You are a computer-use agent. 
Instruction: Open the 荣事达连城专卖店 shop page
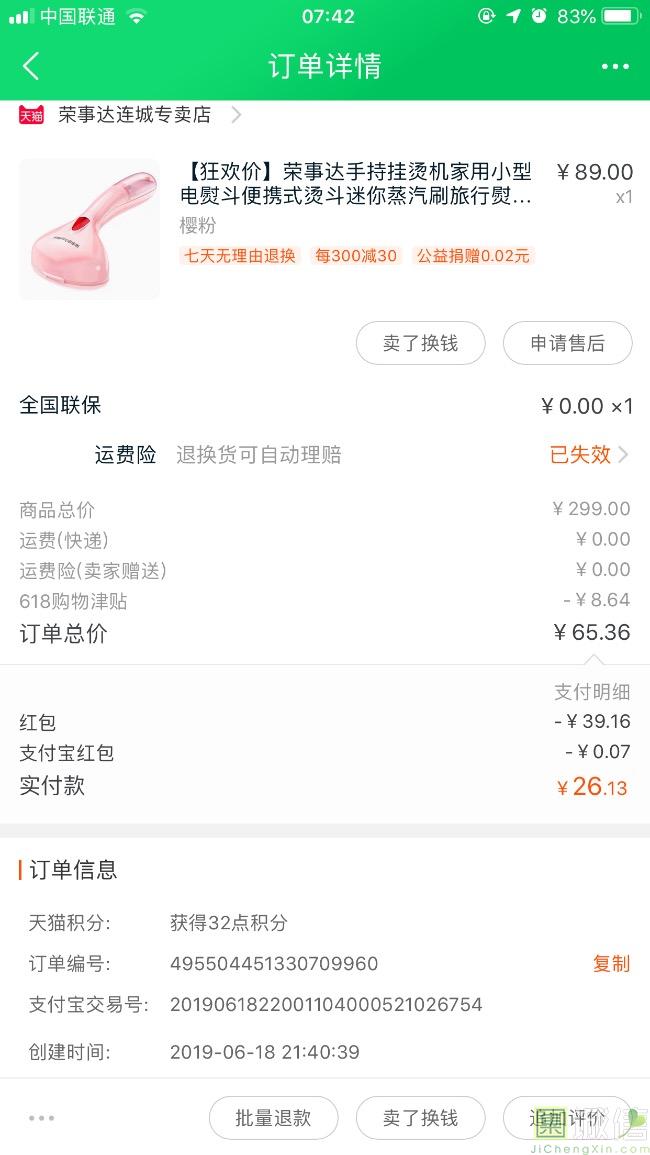[135, 115]
